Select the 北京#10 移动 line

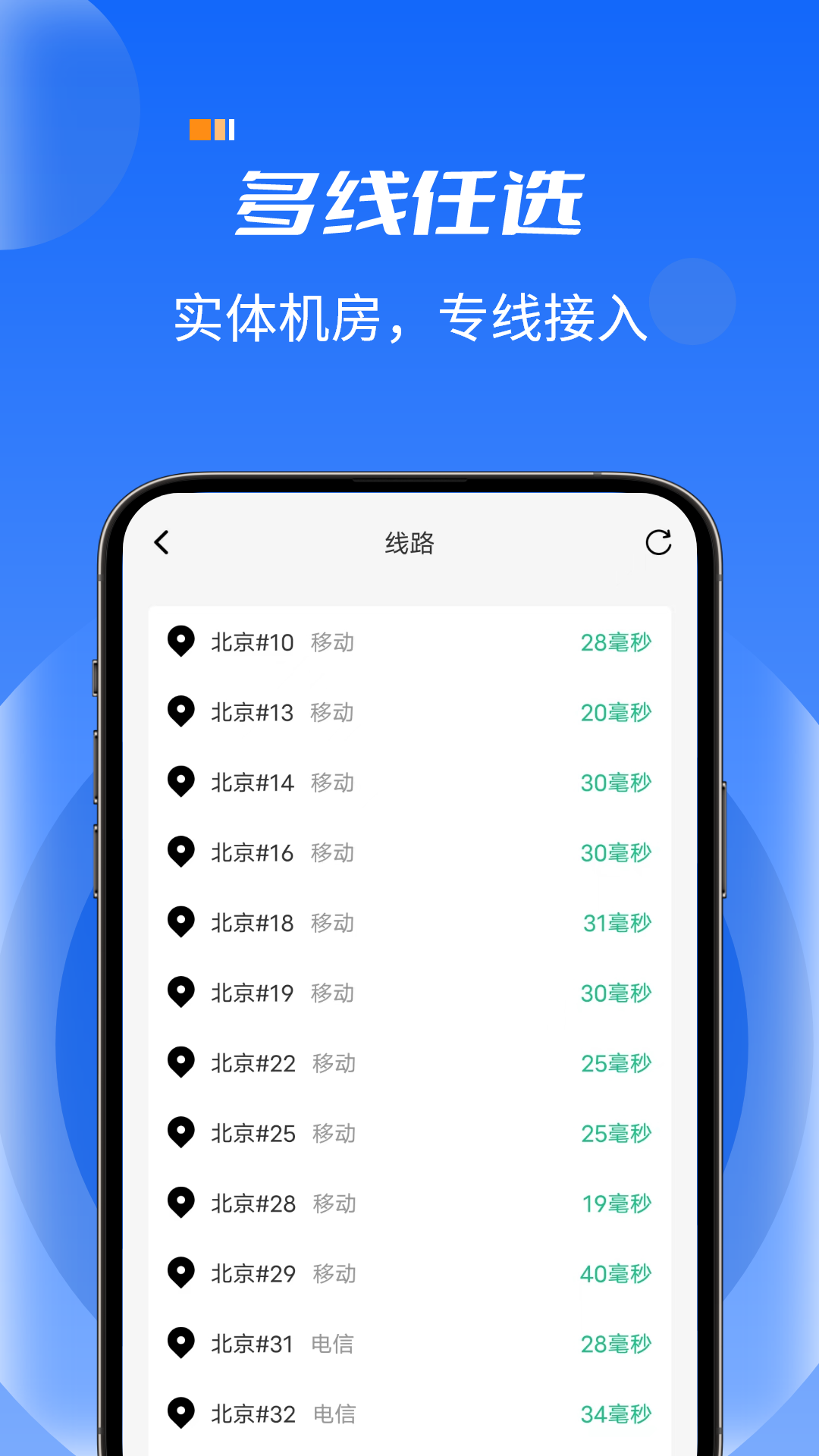[409, 642]
